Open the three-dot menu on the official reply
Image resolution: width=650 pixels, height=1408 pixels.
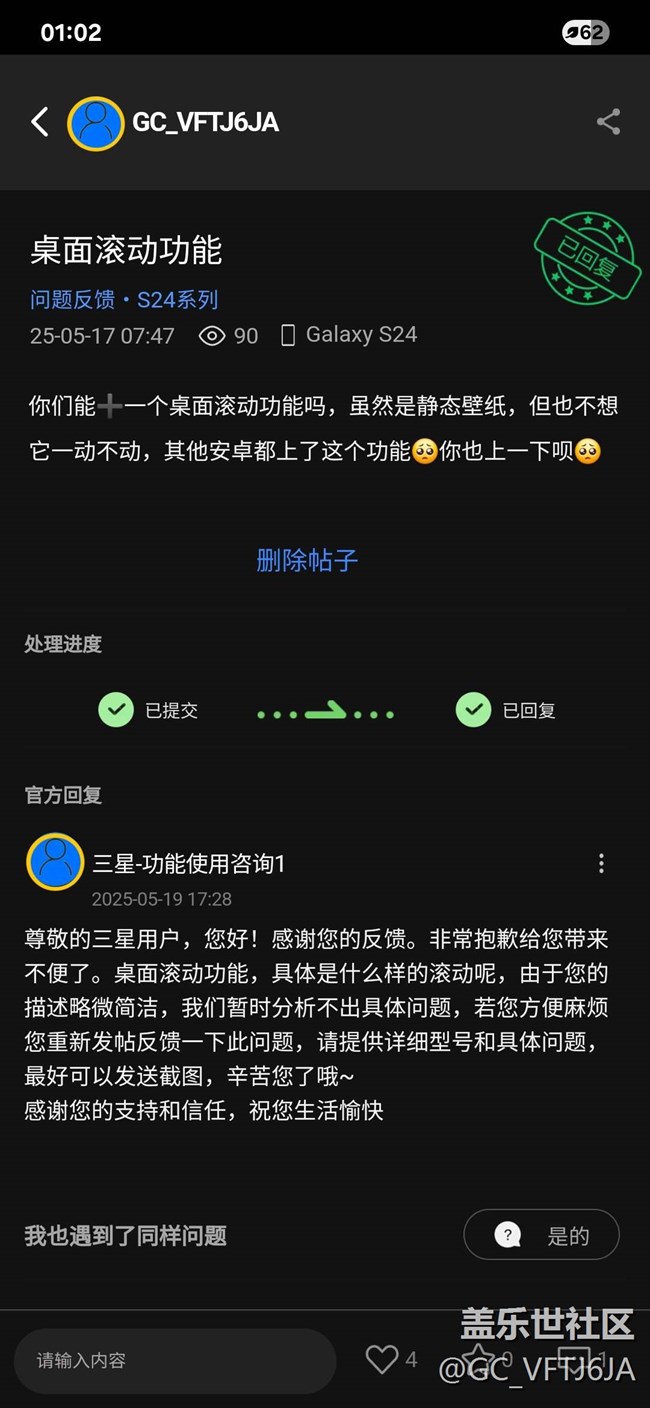tap(601, 863)
